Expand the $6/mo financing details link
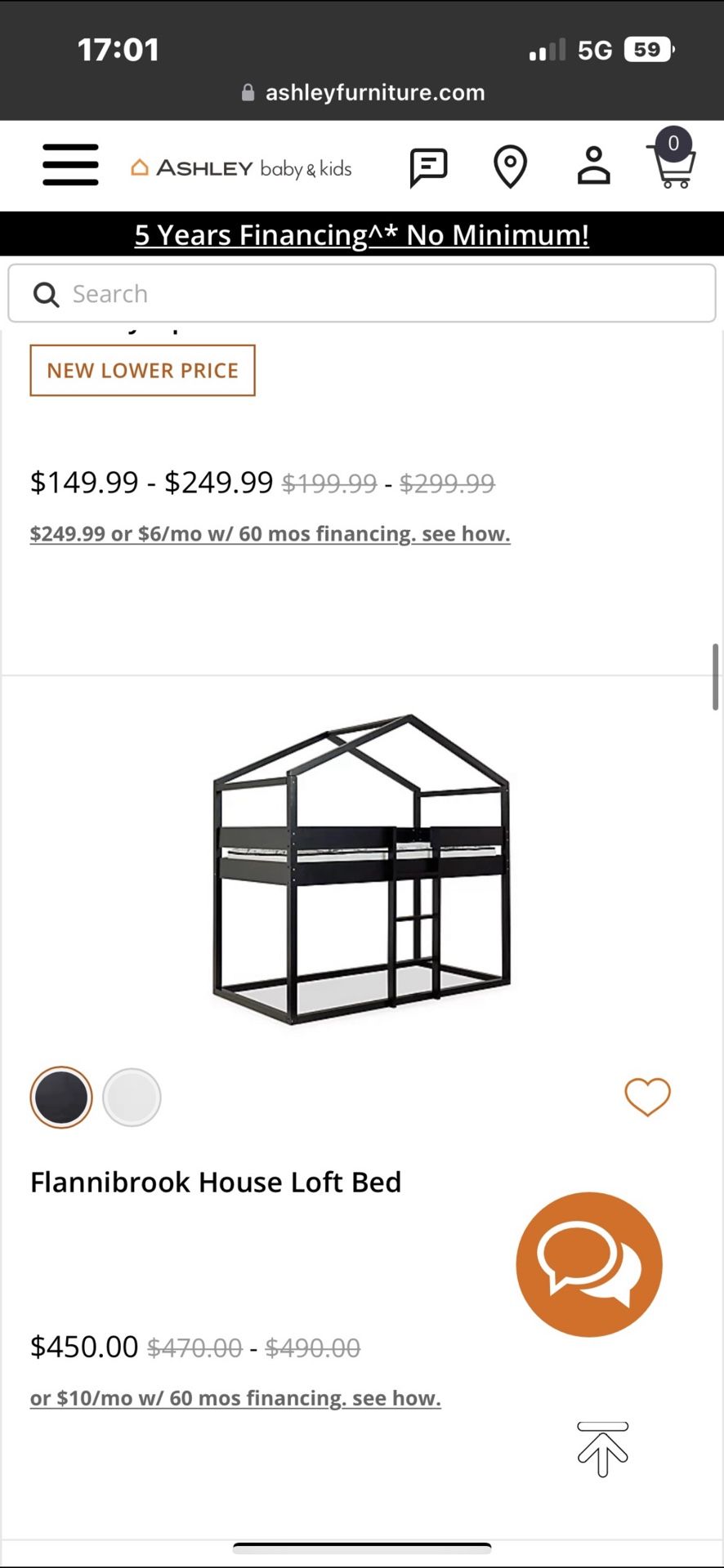 [x=270, y=533]
